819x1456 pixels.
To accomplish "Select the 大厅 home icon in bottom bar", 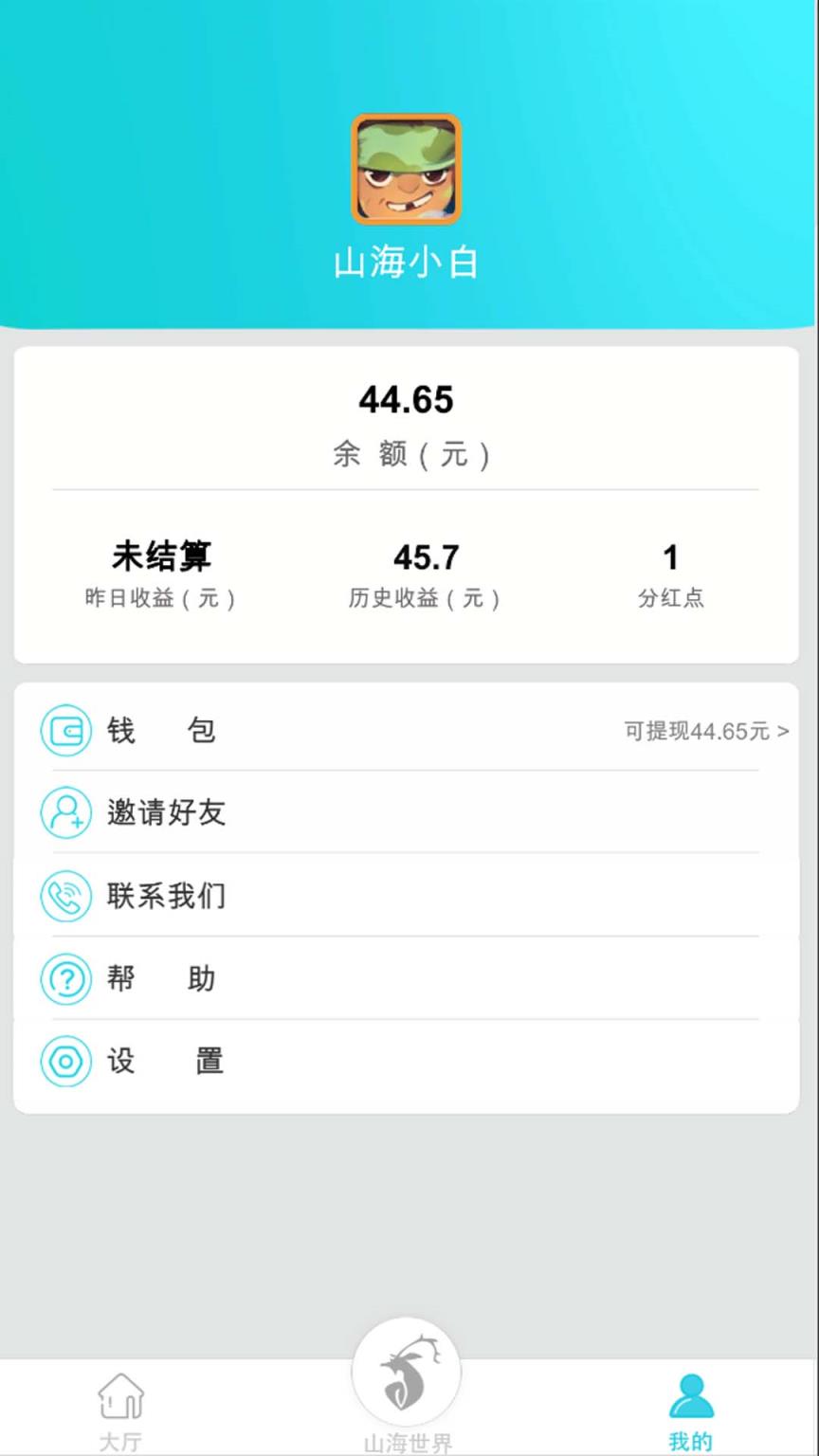I will [120, 1398].
